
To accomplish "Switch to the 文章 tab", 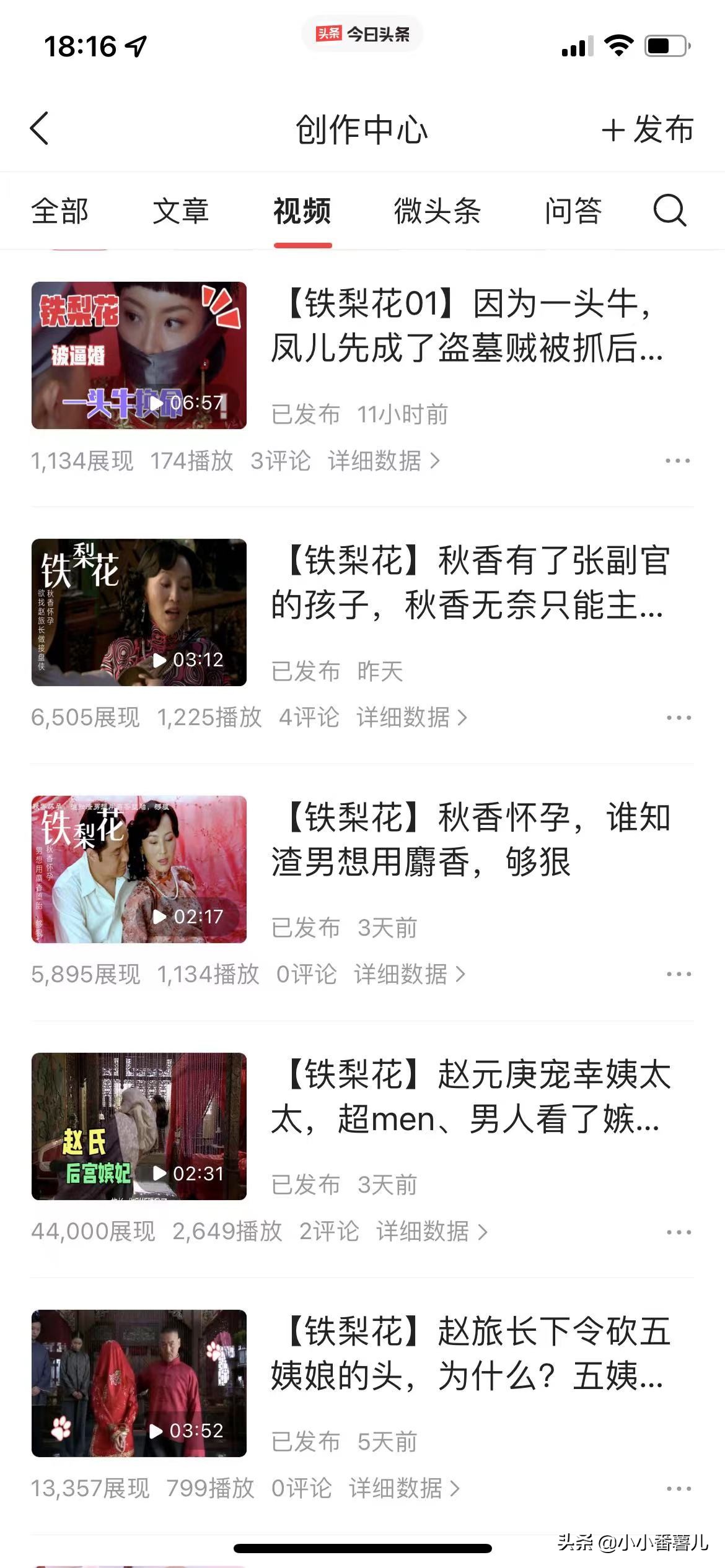I will [x=180, y=212].
